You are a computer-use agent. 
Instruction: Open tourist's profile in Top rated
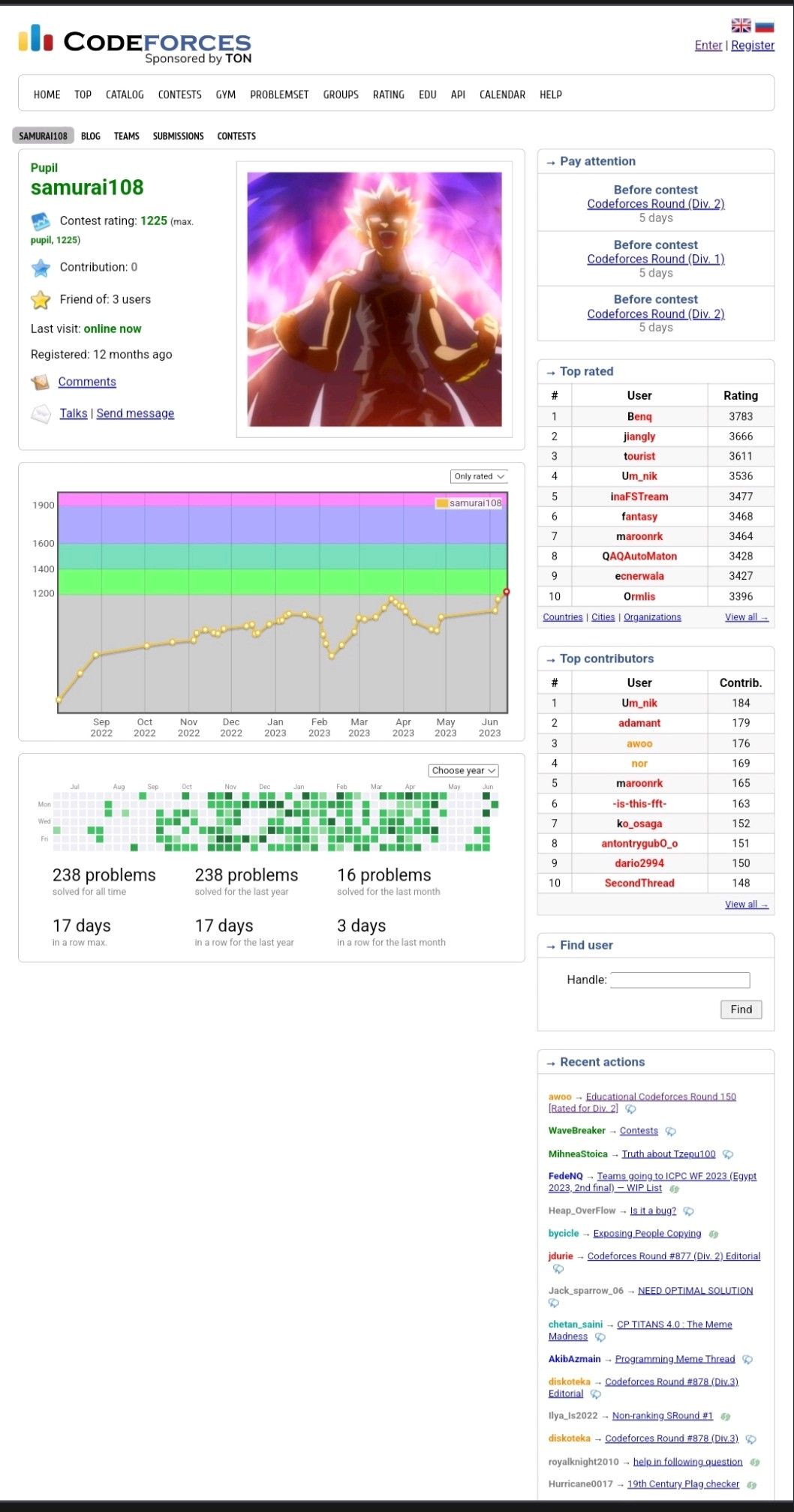[x=639, y=456]
